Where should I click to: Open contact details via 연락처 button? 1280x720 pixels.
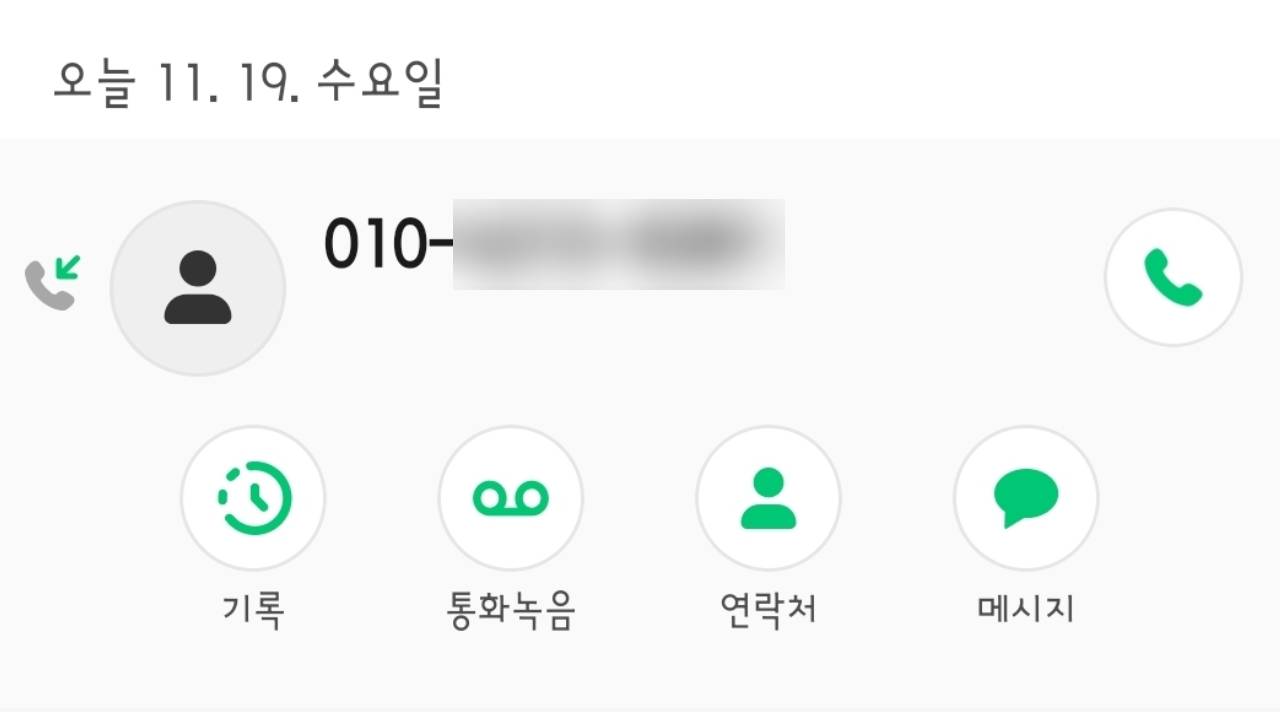click(x=768, y=498)
